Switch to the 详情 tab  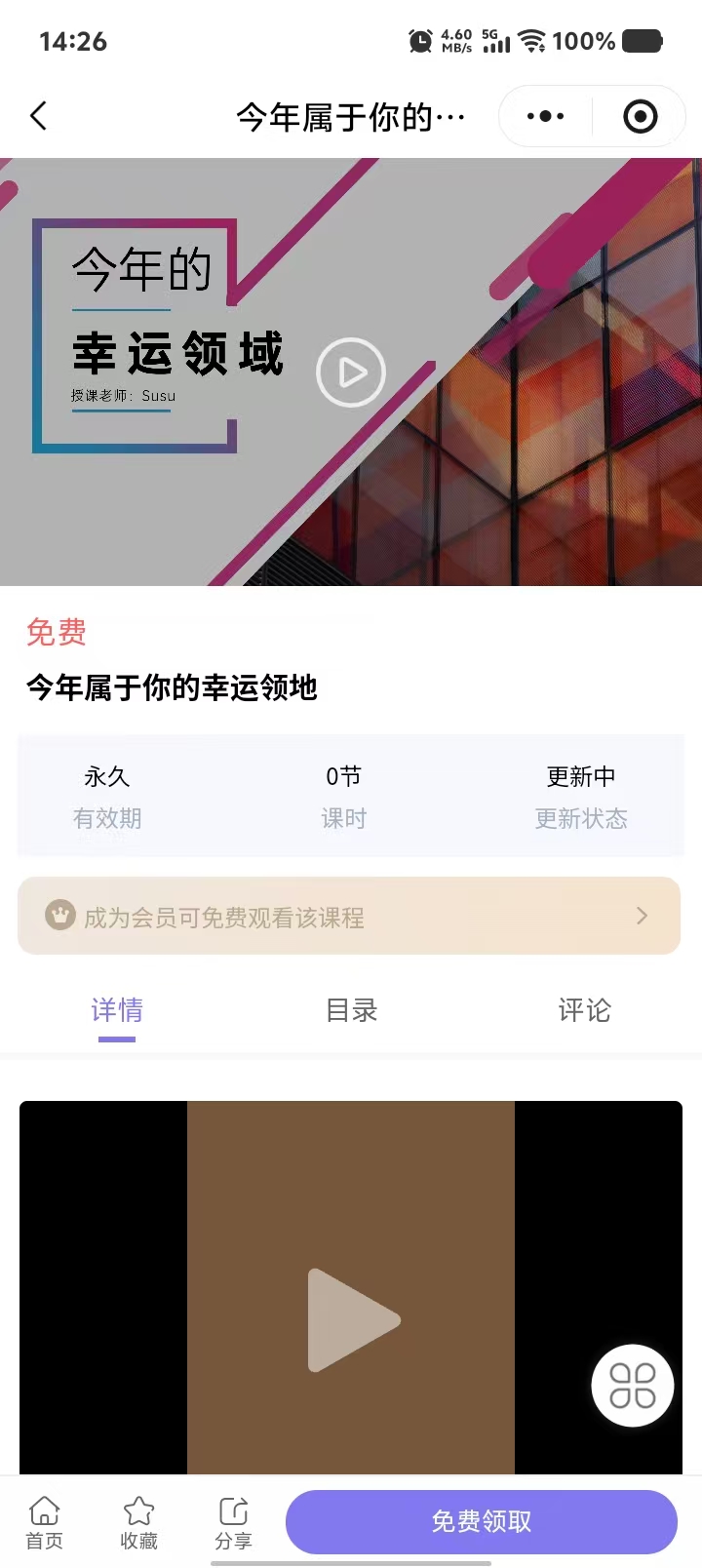point(117,1010)
